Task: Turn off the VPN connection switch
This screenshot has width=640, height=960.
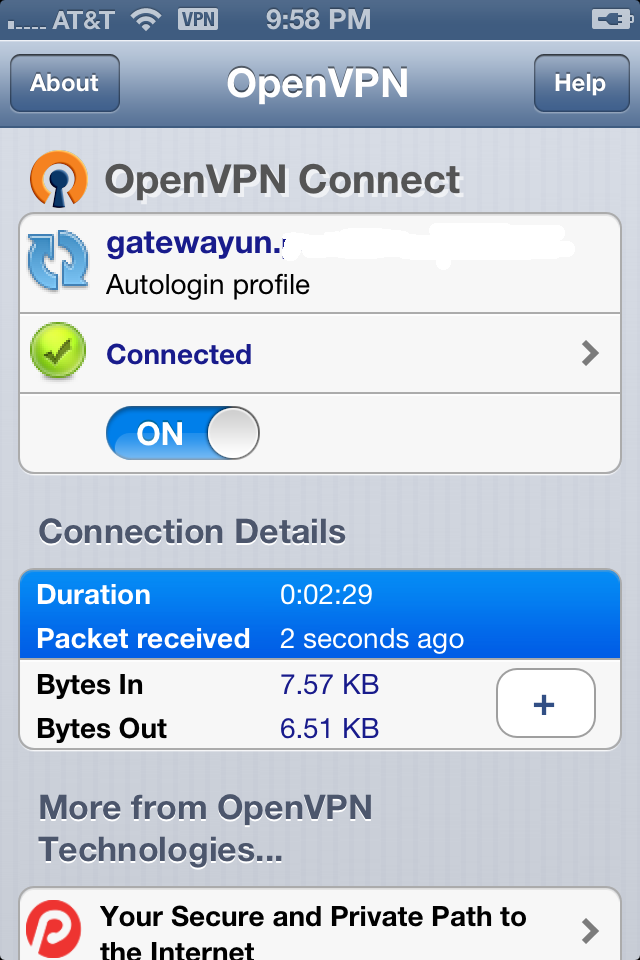Action: coord(182,434)
